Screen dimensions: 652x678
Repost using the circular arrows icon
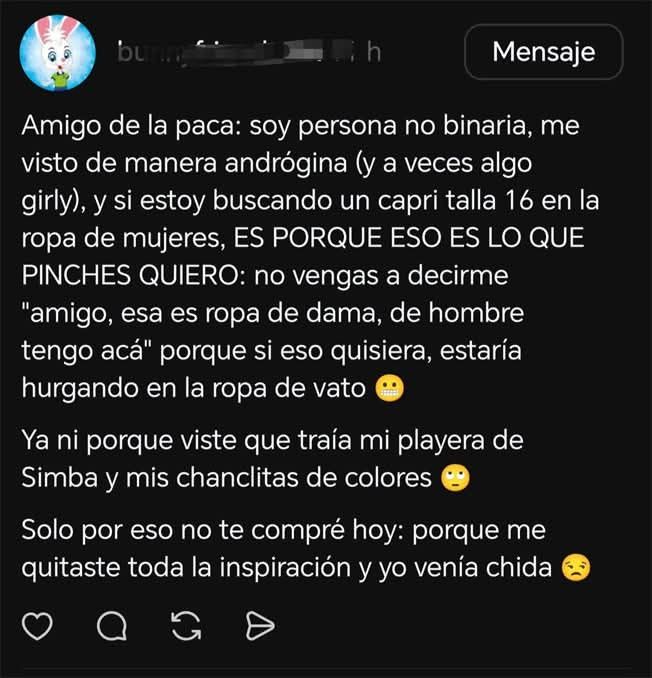tap(186, 626)
